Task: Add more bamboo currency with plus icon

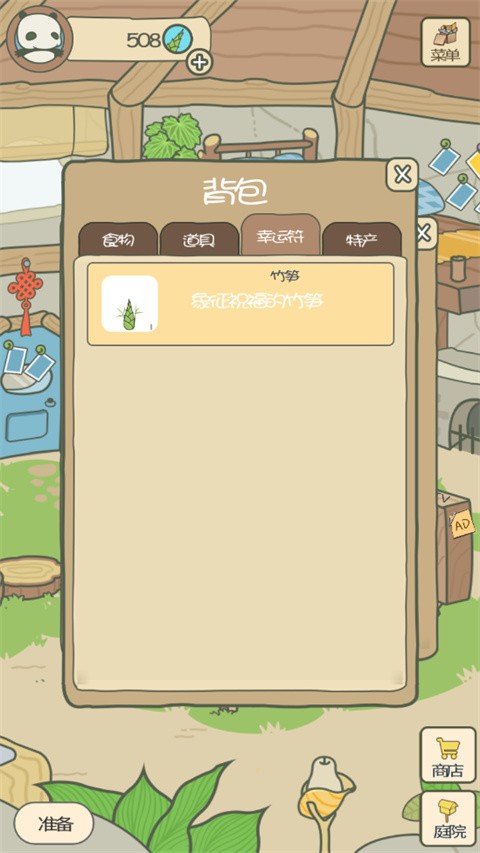Action: [x=200, y=63]
